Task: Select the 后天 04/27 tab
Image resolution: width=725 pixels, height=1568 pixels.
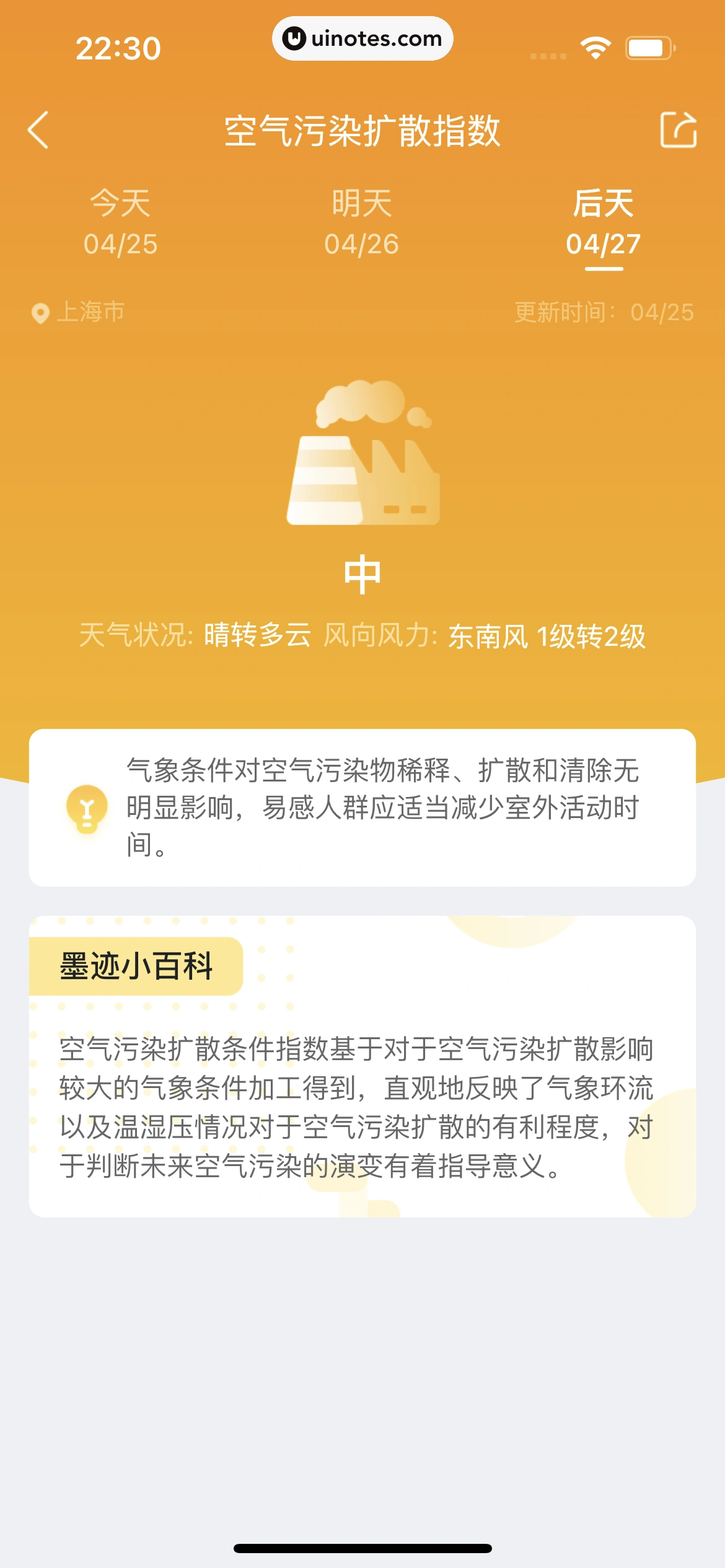Action: pyautogui.click(x=603, y=223)
